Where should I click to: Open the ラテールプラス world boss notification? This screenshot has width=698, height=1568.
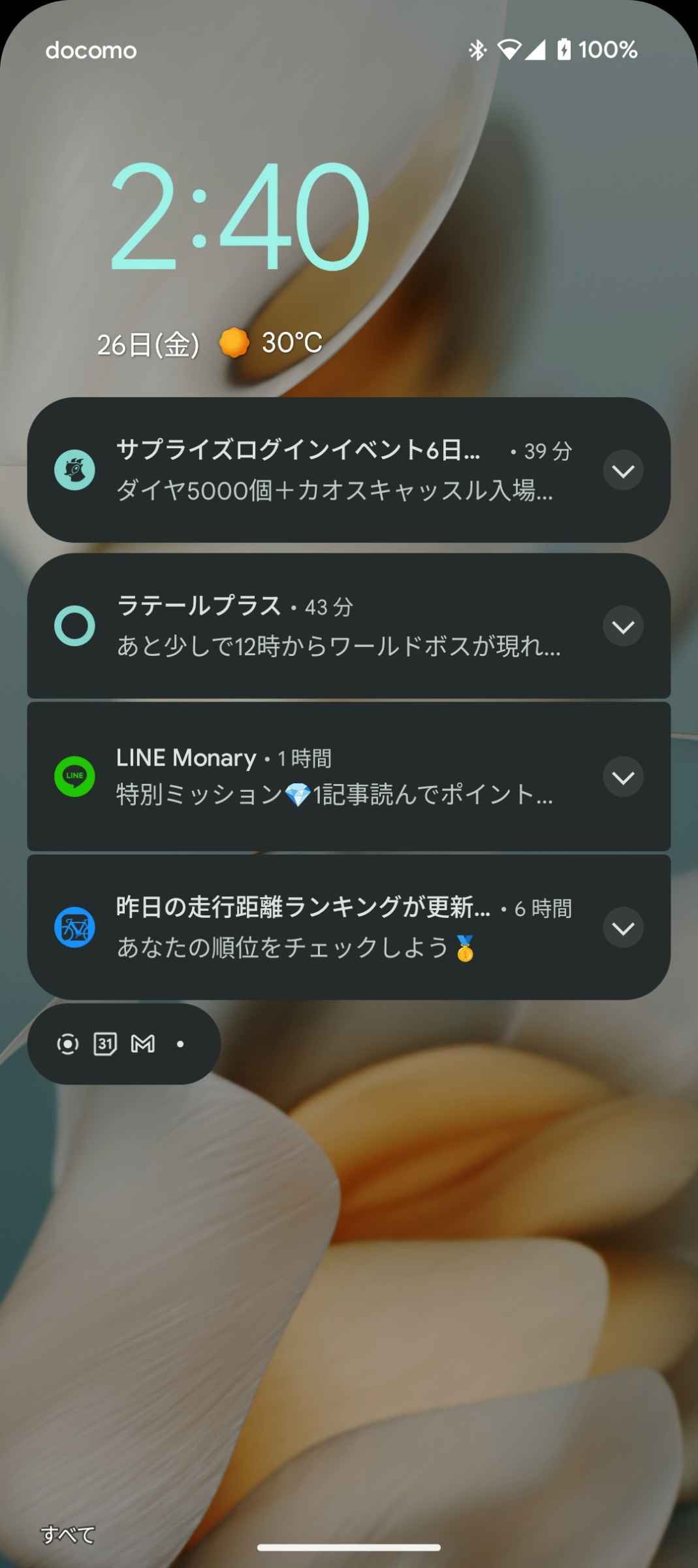[326, 627]
